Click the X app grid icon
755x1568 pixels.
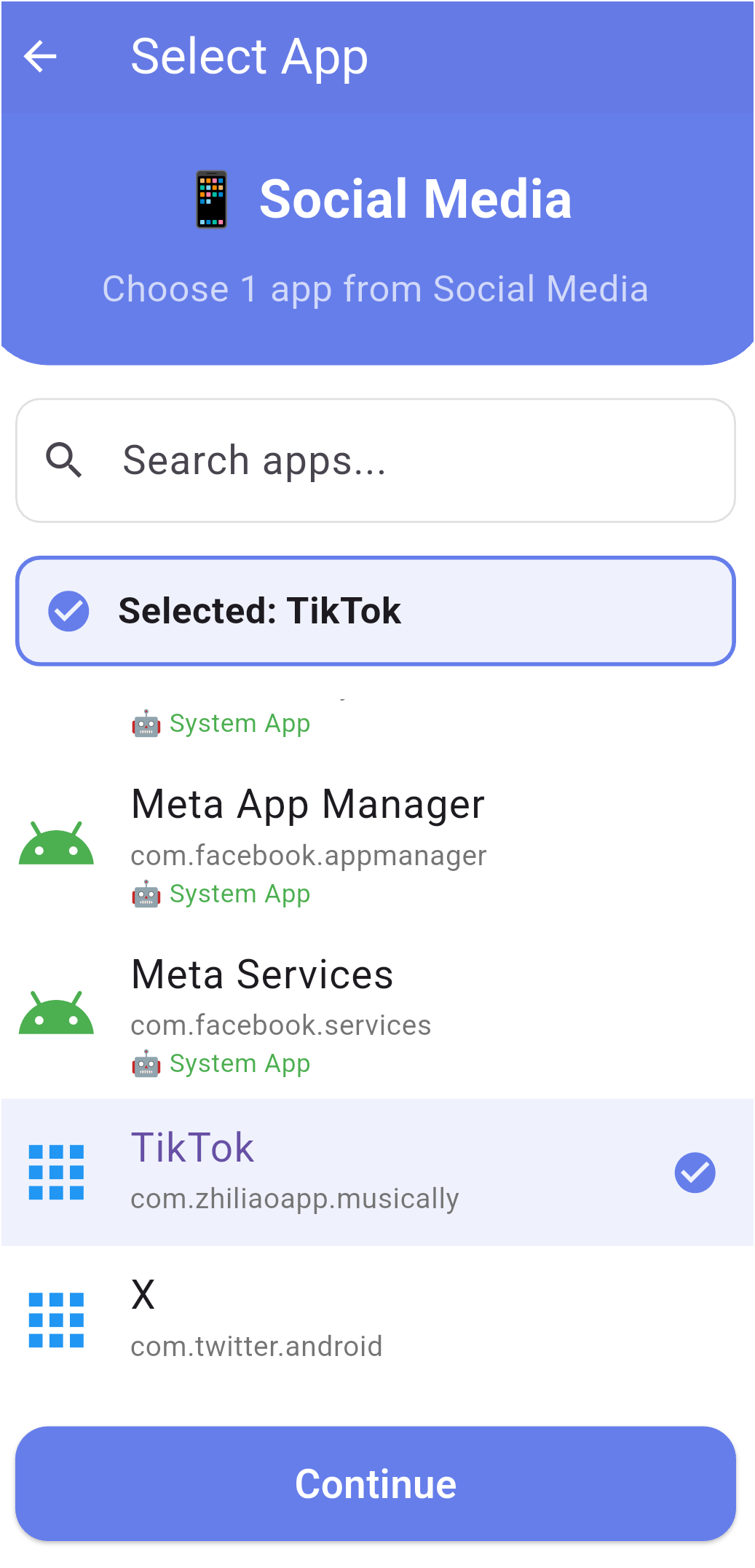click(55, 1320)
